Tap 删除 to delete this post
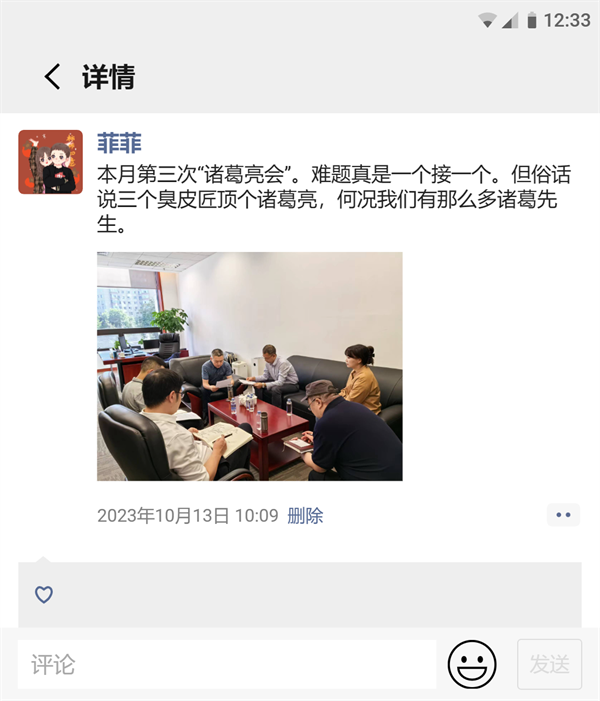The width and height of the screenshot is (600, 701). [305, 516]
